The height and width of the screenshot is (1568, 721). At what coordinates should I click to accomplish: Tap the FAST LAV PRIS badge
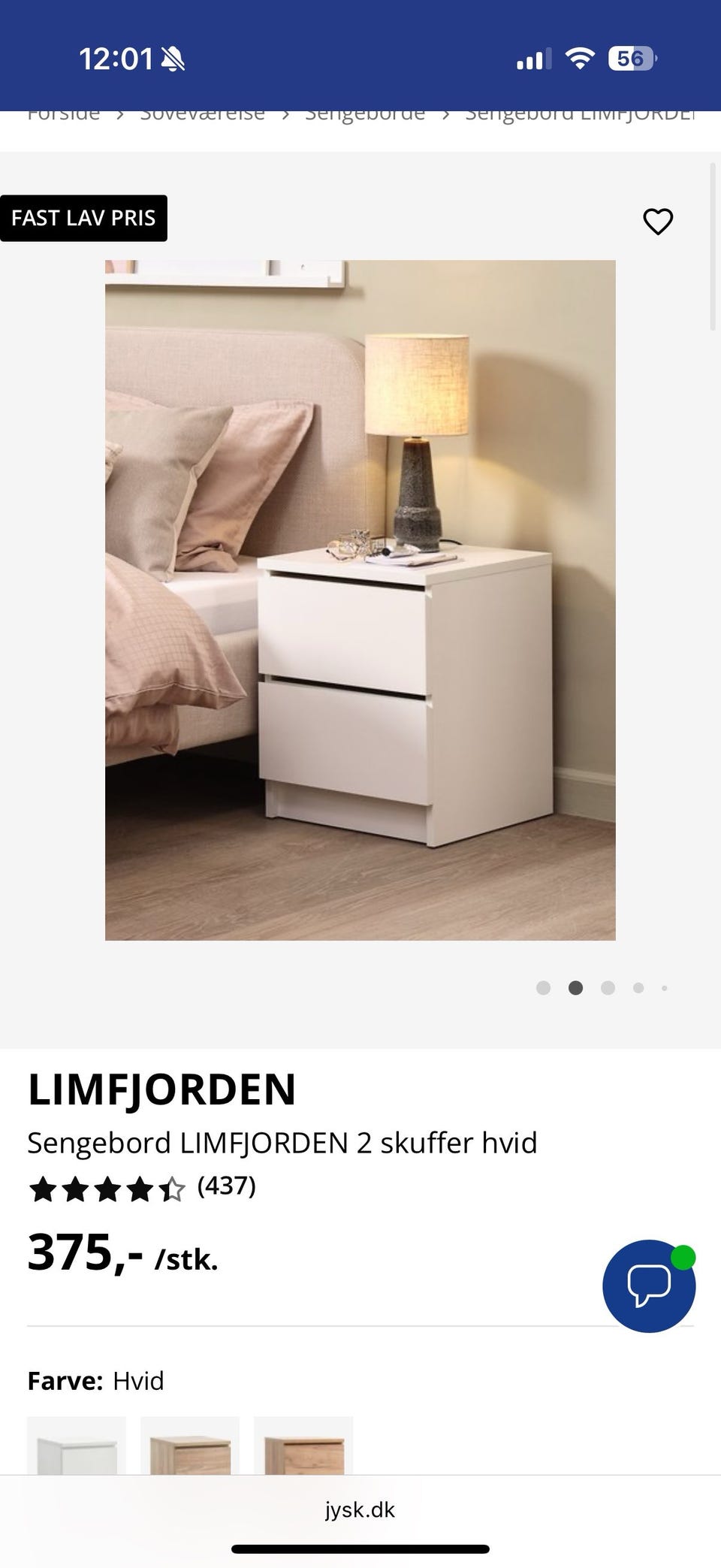[x=83, y=217]
